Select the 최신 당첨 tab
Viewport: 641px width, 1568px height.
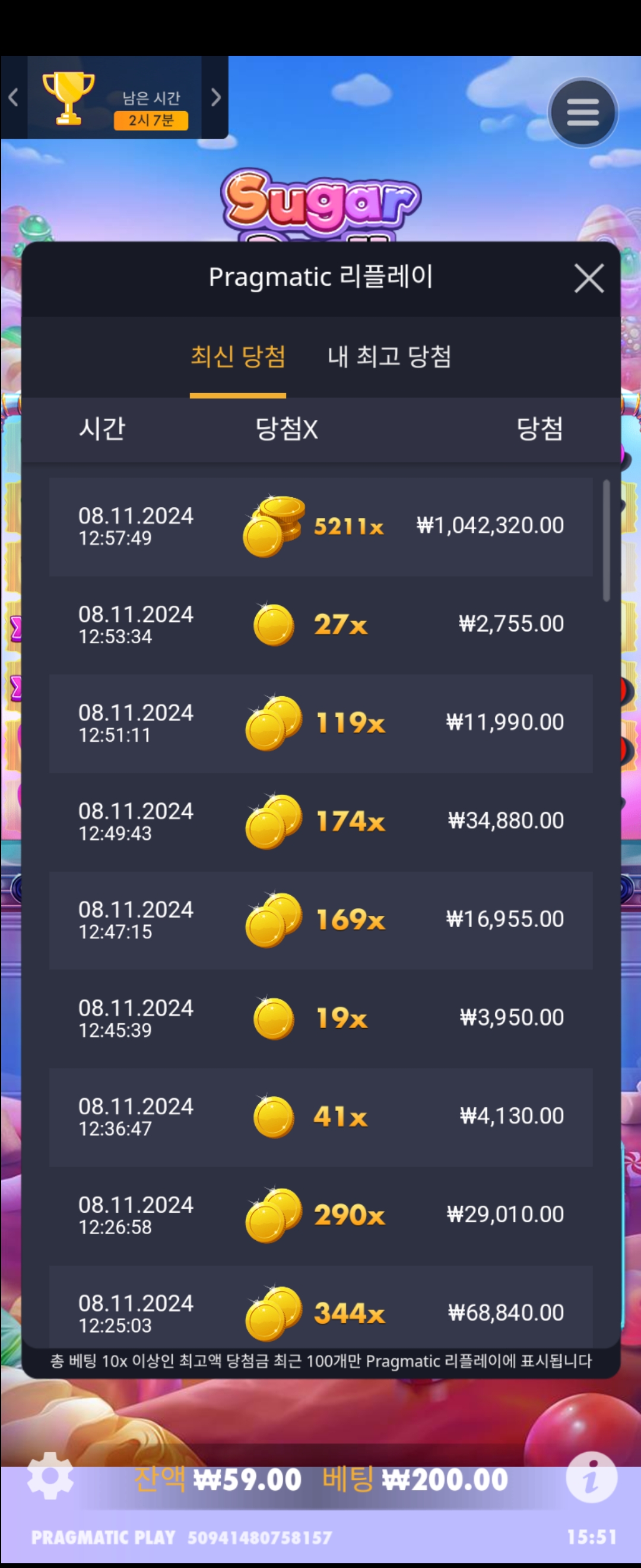(238, 356)
